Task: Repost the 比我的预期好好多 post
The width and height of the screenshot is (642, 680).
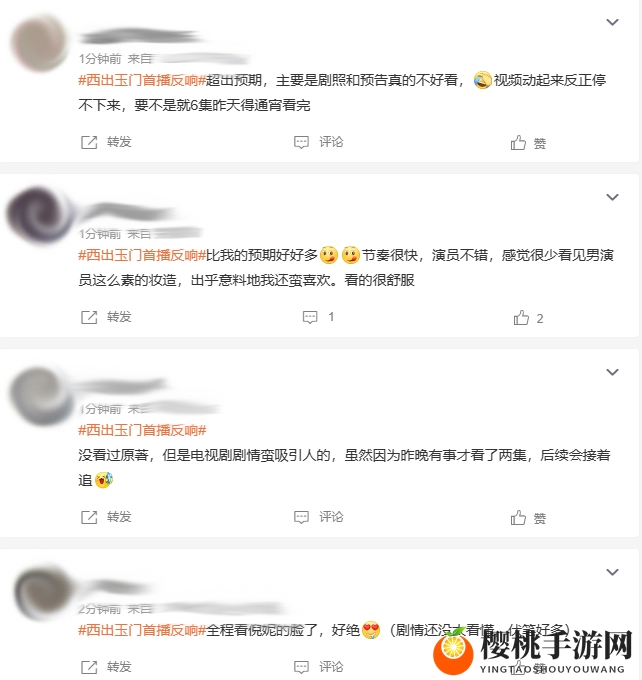Action: coord(106,317)
